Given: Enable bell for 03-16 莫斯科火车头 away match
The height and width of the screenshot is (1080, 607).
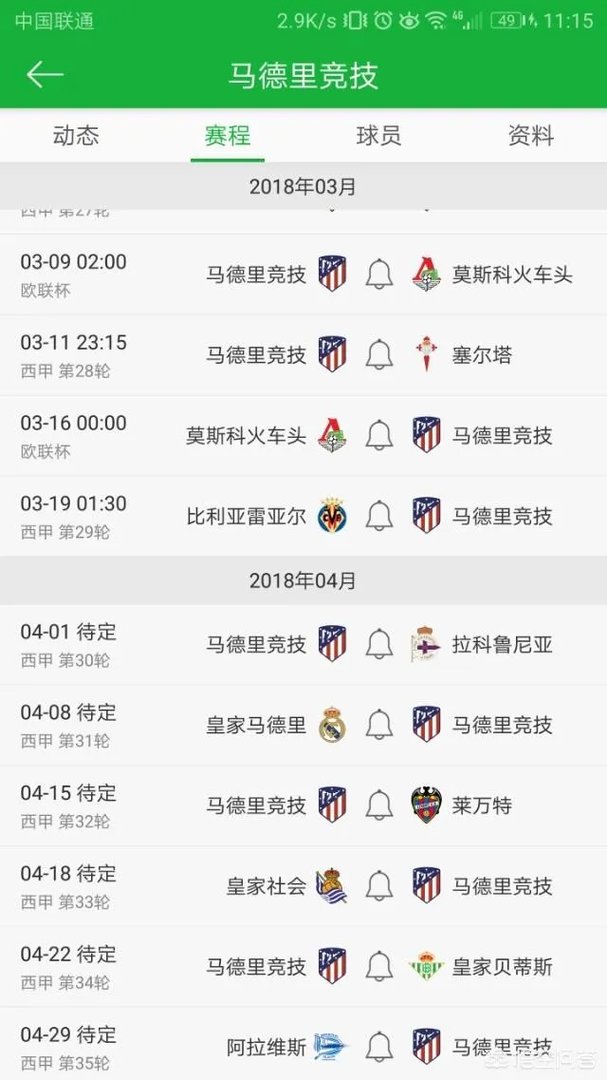Looking at the screenshot, I should (379, 435).
